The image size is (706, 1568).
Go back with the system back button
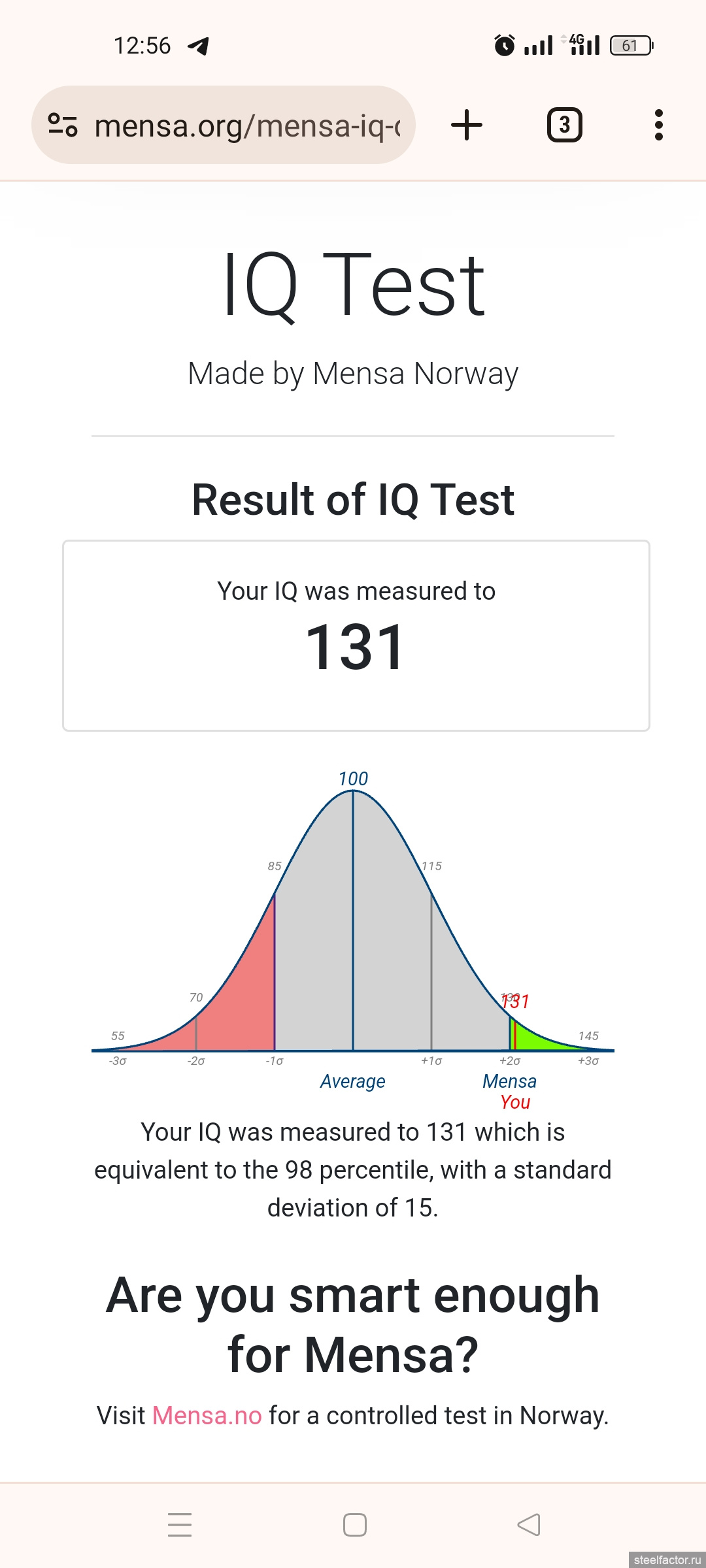pyautogui.click(x=529, y=1525)
